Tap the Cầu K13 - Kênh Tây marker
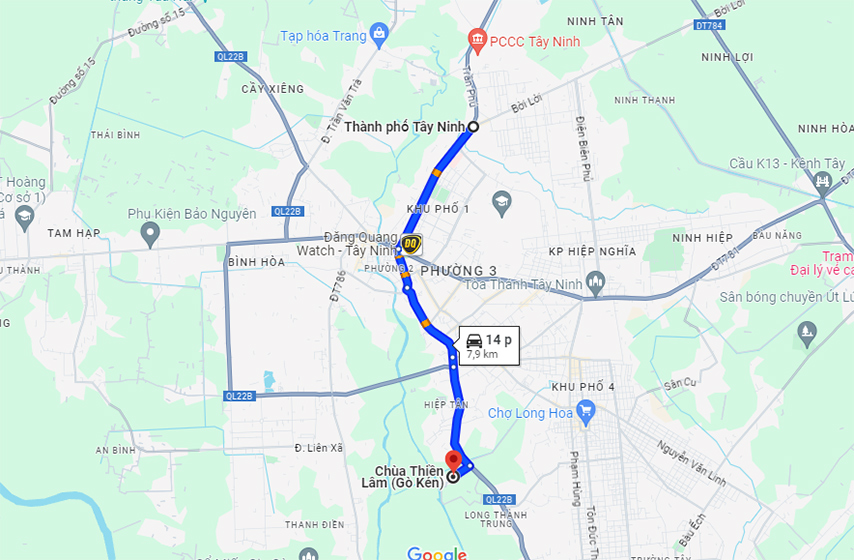Viewport: 854px width, 560px height. (x=822, y=181)
